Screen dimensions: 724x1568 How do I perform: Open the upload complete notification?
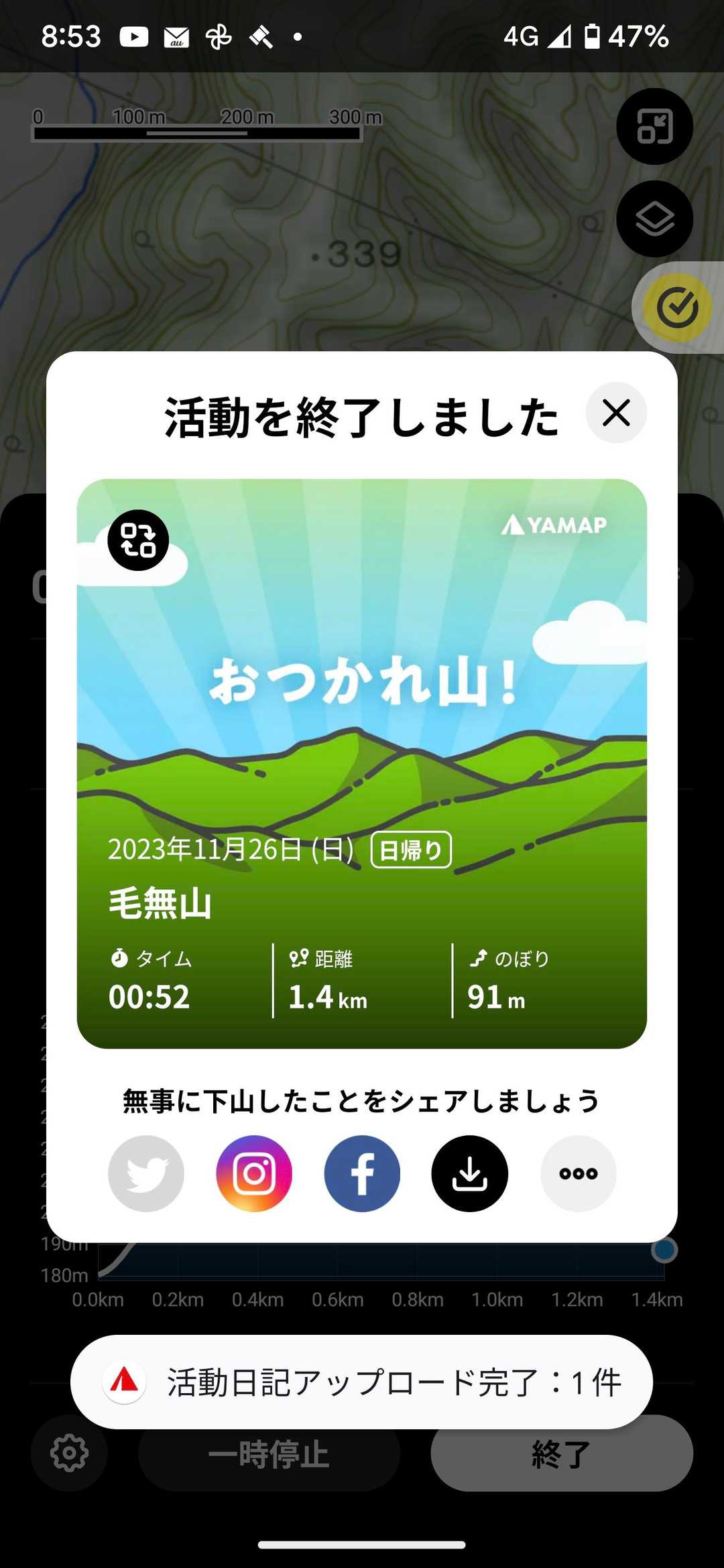click(362, 1382)
